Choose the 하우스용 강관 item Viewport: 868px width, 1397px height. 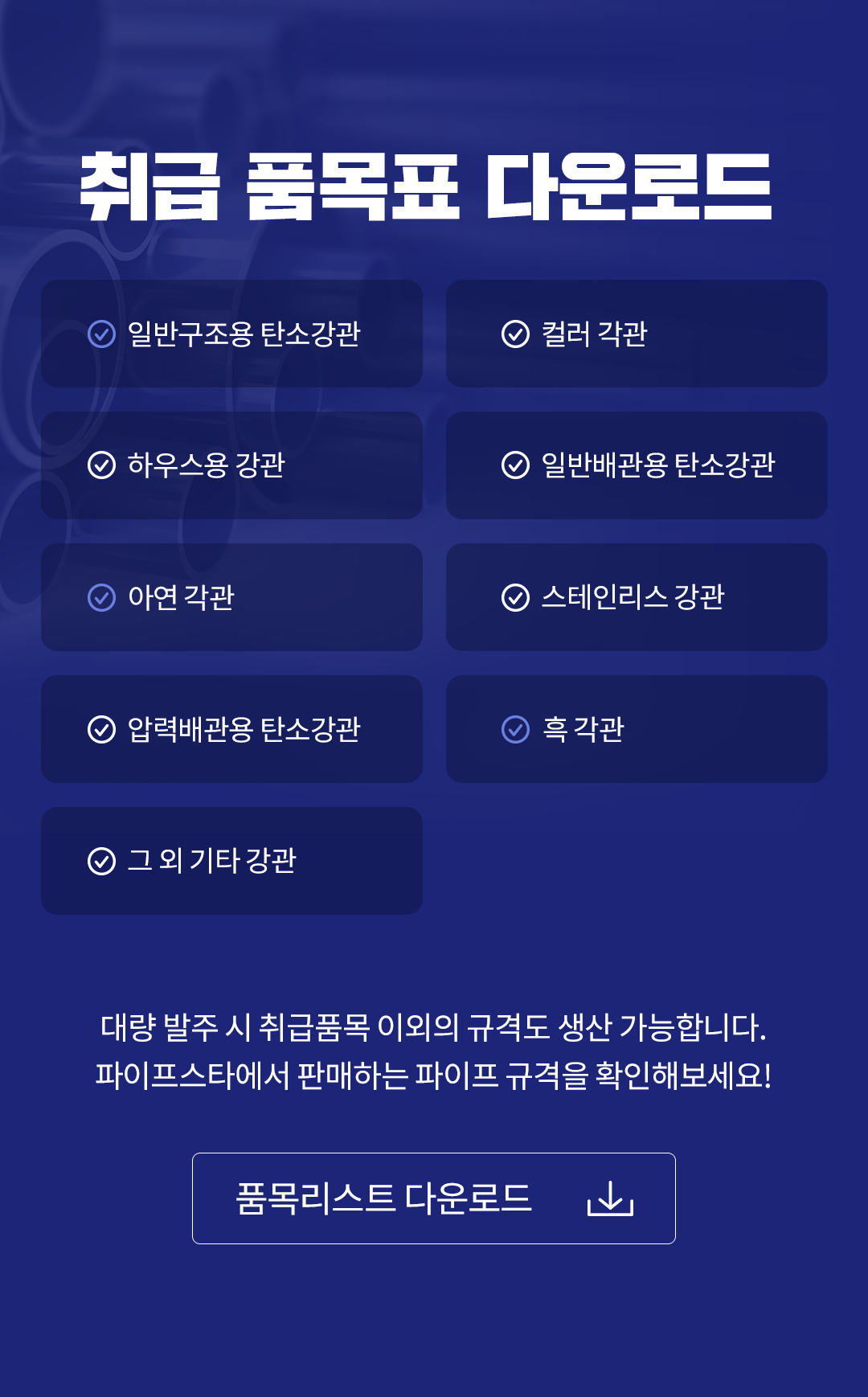point(231,465)
